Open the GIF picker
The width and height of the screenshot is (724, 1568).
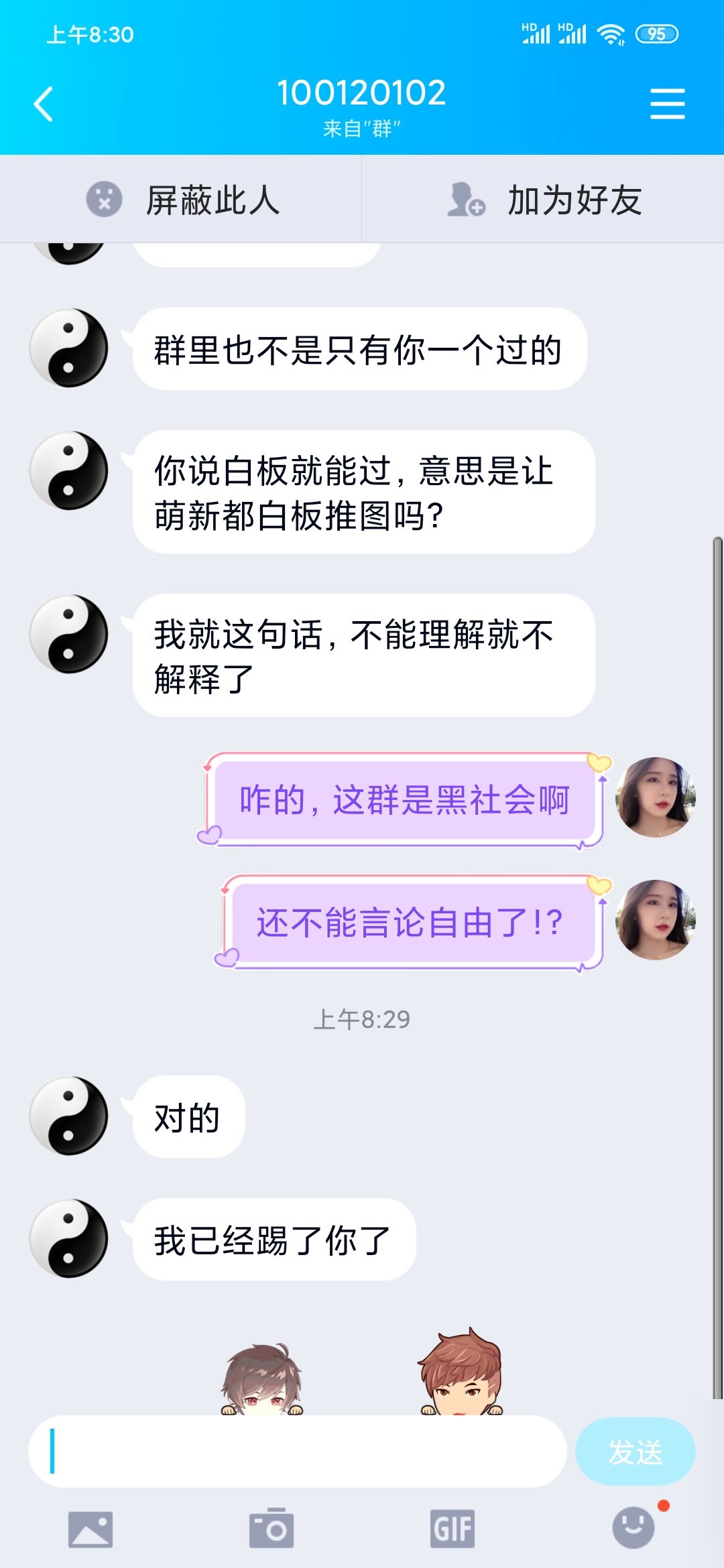click(452, 1529)
